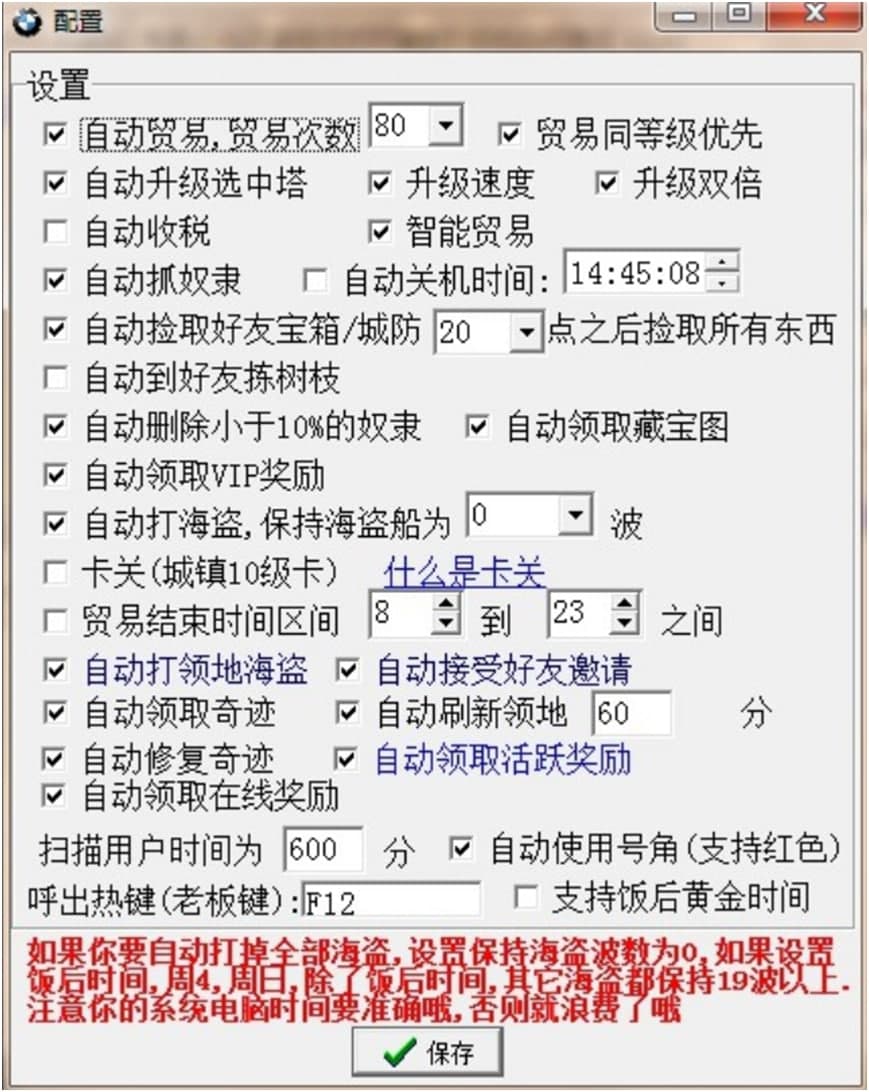Image resolution: width=869 pixels, height=1092 pixels.
Task: Check 支持饭后黄金时间
Action: 526,897
